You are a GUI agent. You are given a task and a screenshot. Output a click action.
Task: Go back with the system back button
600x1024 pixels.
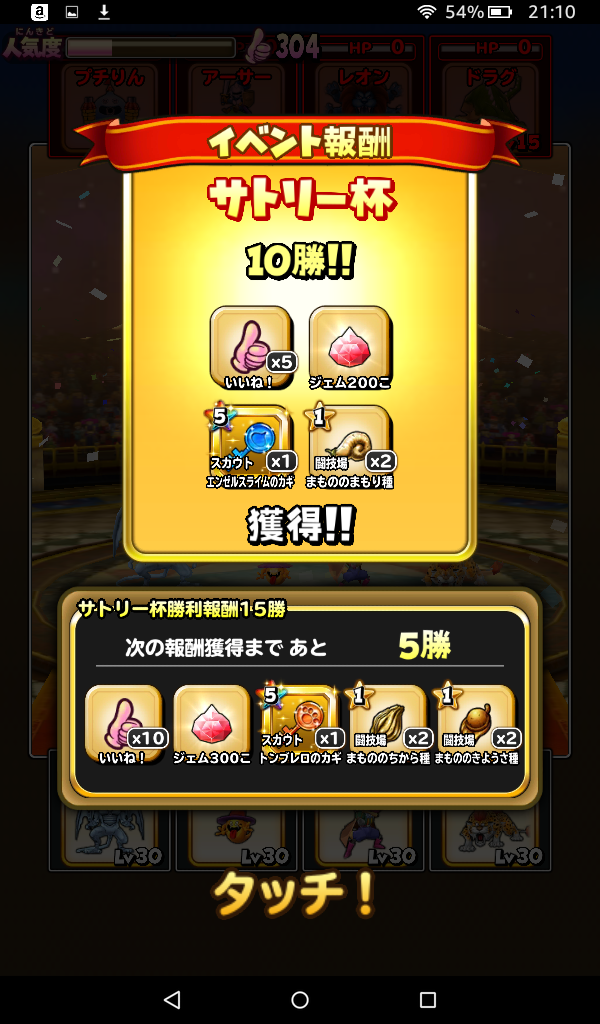pyautogui.click(x=172, y=999)
